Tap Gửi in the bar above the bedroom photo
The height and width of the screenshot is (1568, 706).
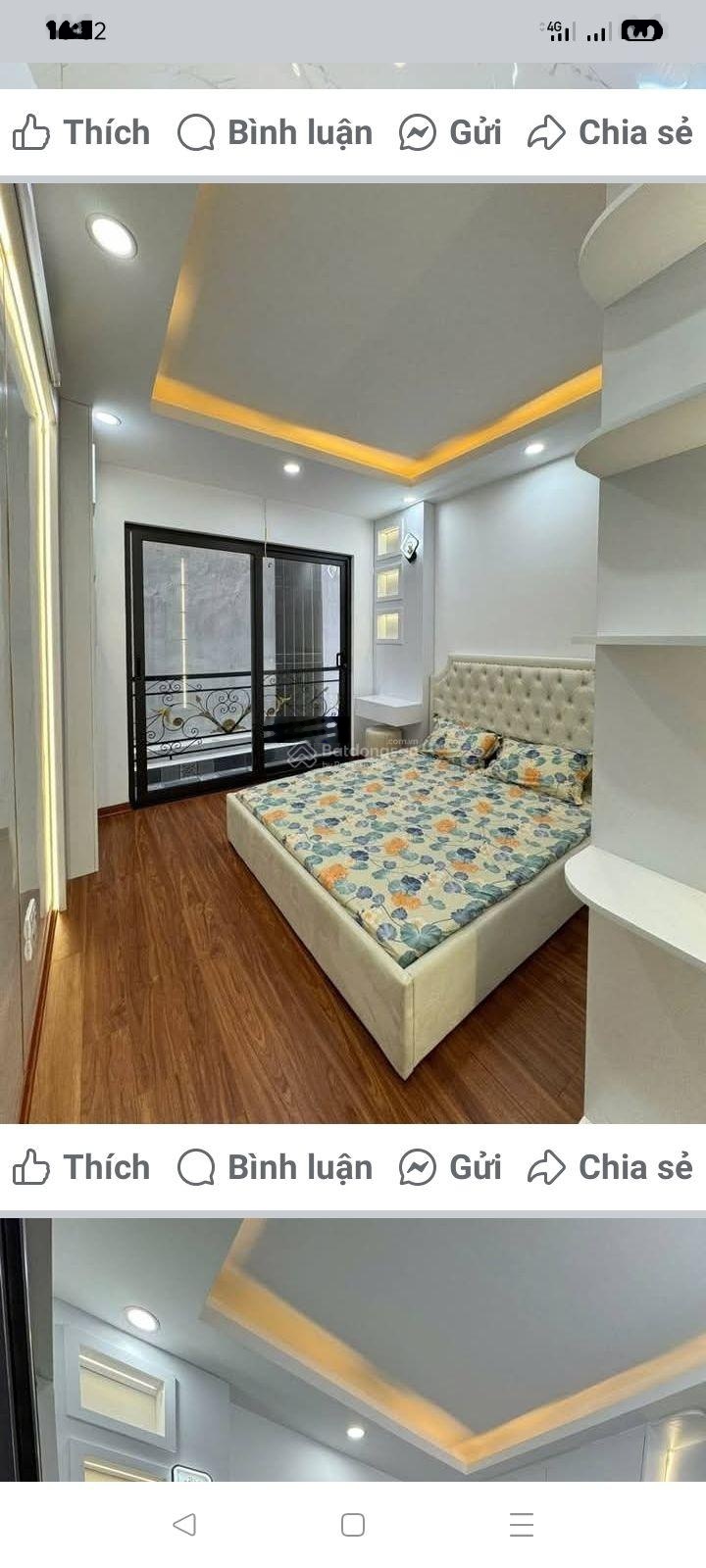450,132
